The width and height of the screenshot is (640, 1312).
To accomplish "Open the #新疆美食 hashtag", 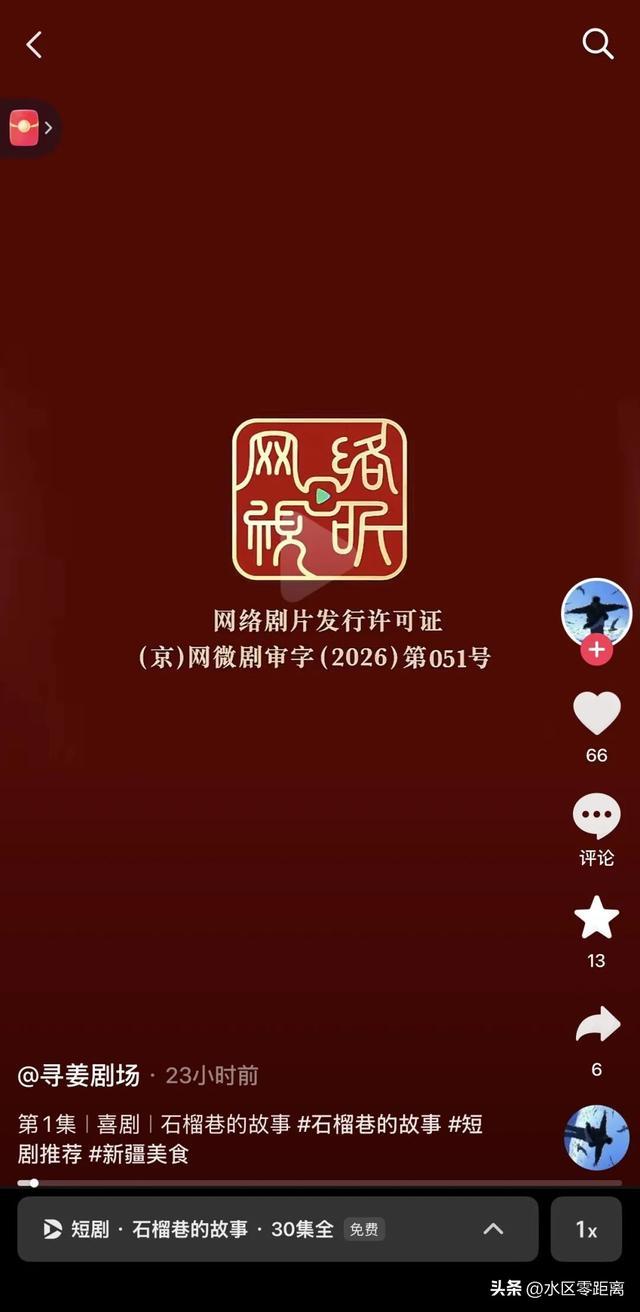I will pyautogui.click(x=139, y=1154).
